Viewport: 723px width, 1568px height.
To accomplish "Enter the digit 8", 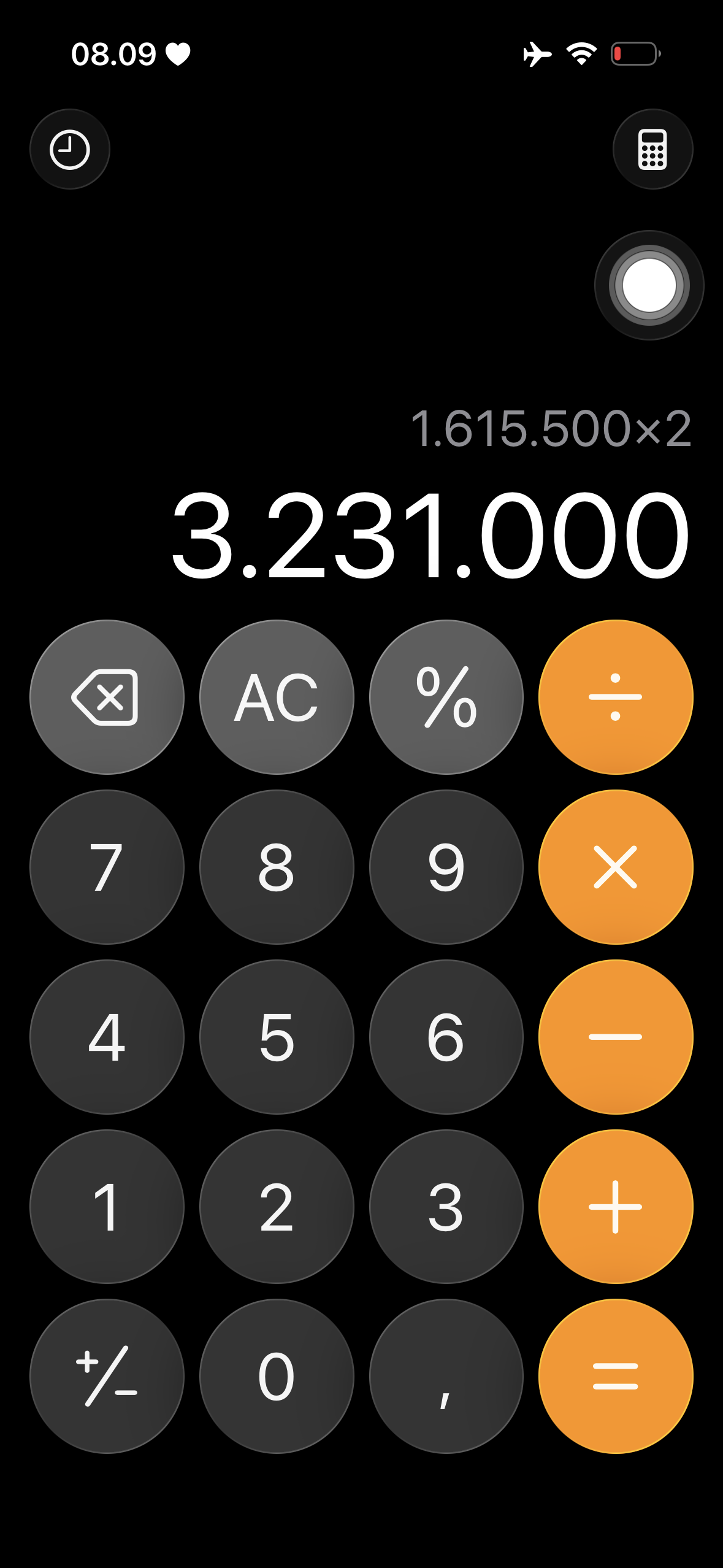I will 277,867.
